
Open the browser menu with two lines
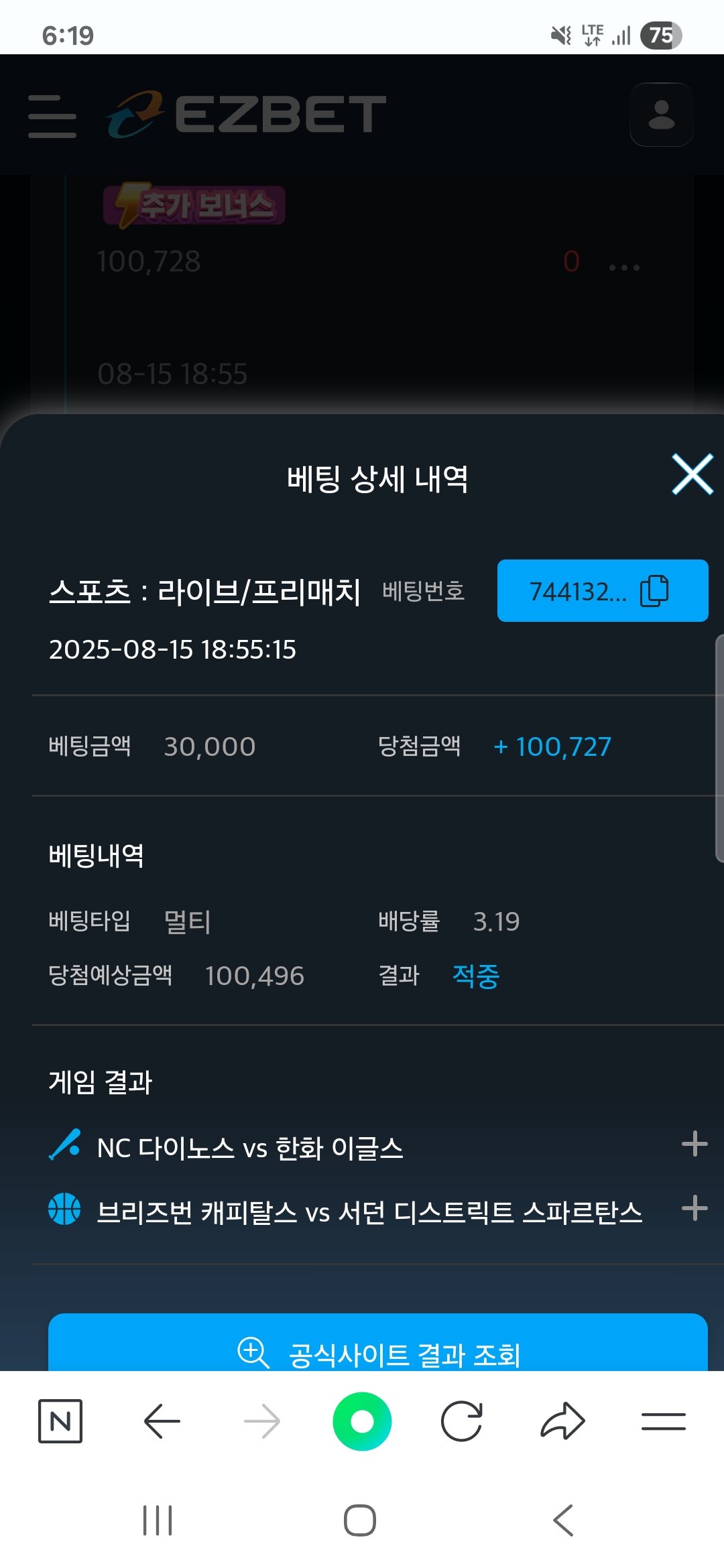coord(663,1421)
